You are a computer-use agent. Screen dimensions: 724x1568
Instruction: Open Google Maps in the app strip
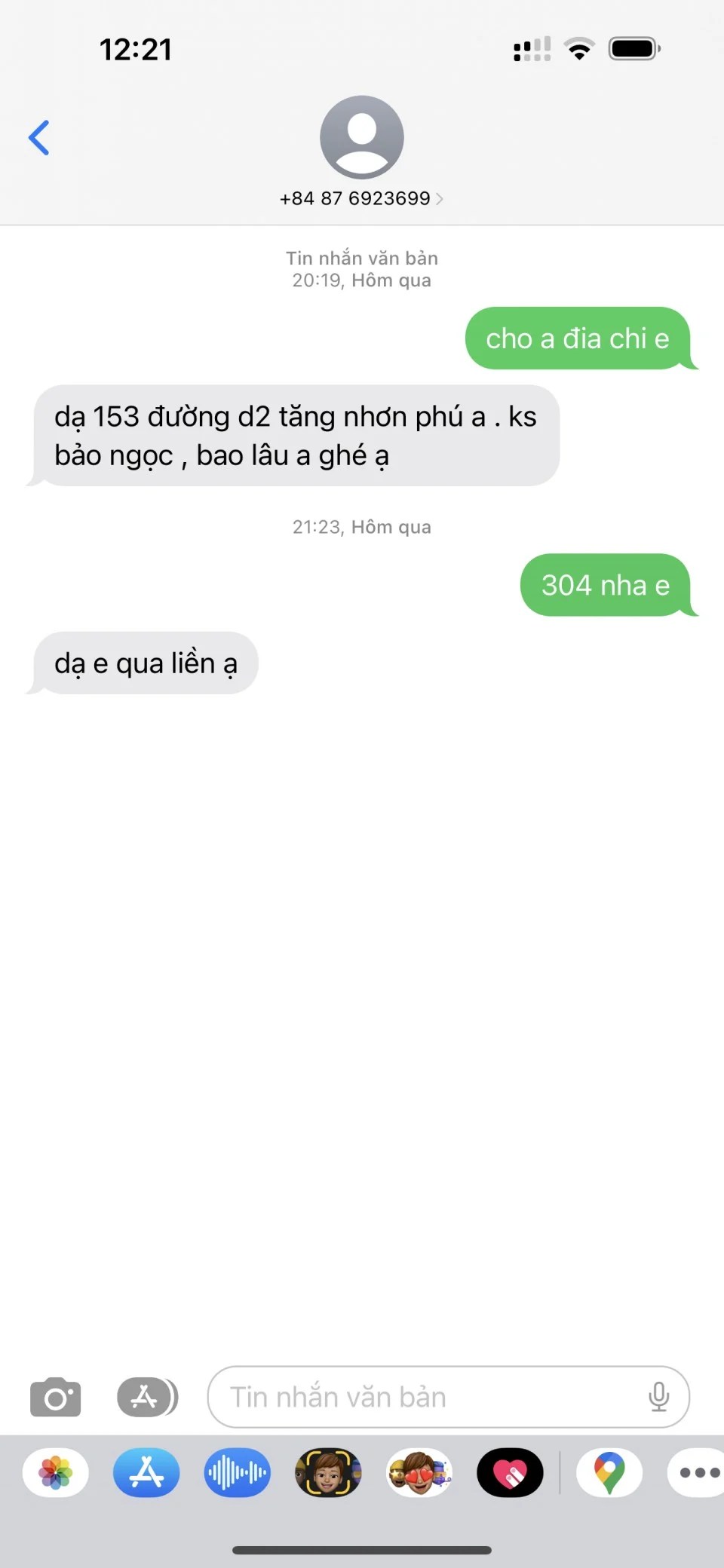point(609,1472)
